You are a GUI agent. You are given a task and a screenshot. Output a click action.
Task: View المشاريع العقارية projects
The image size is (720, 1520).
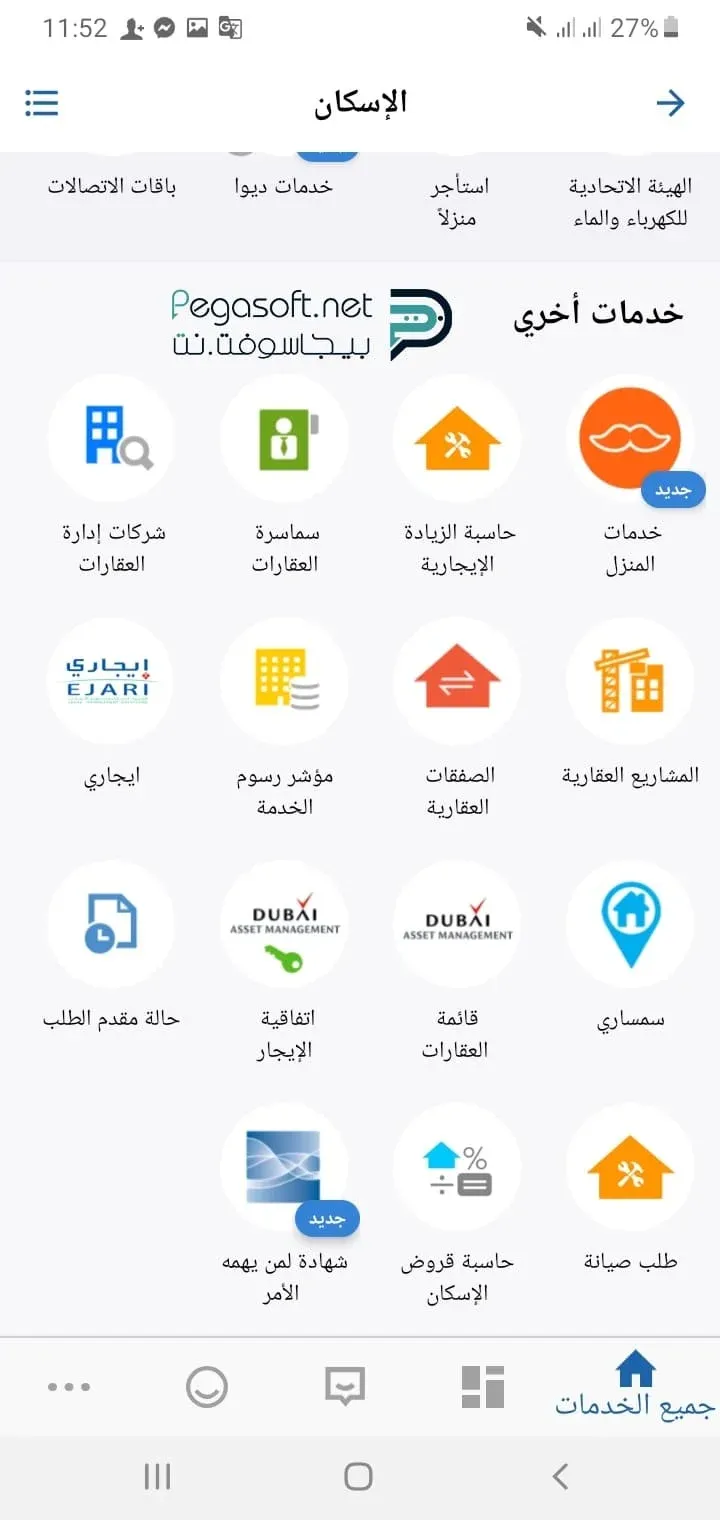[x=630, y=681]
